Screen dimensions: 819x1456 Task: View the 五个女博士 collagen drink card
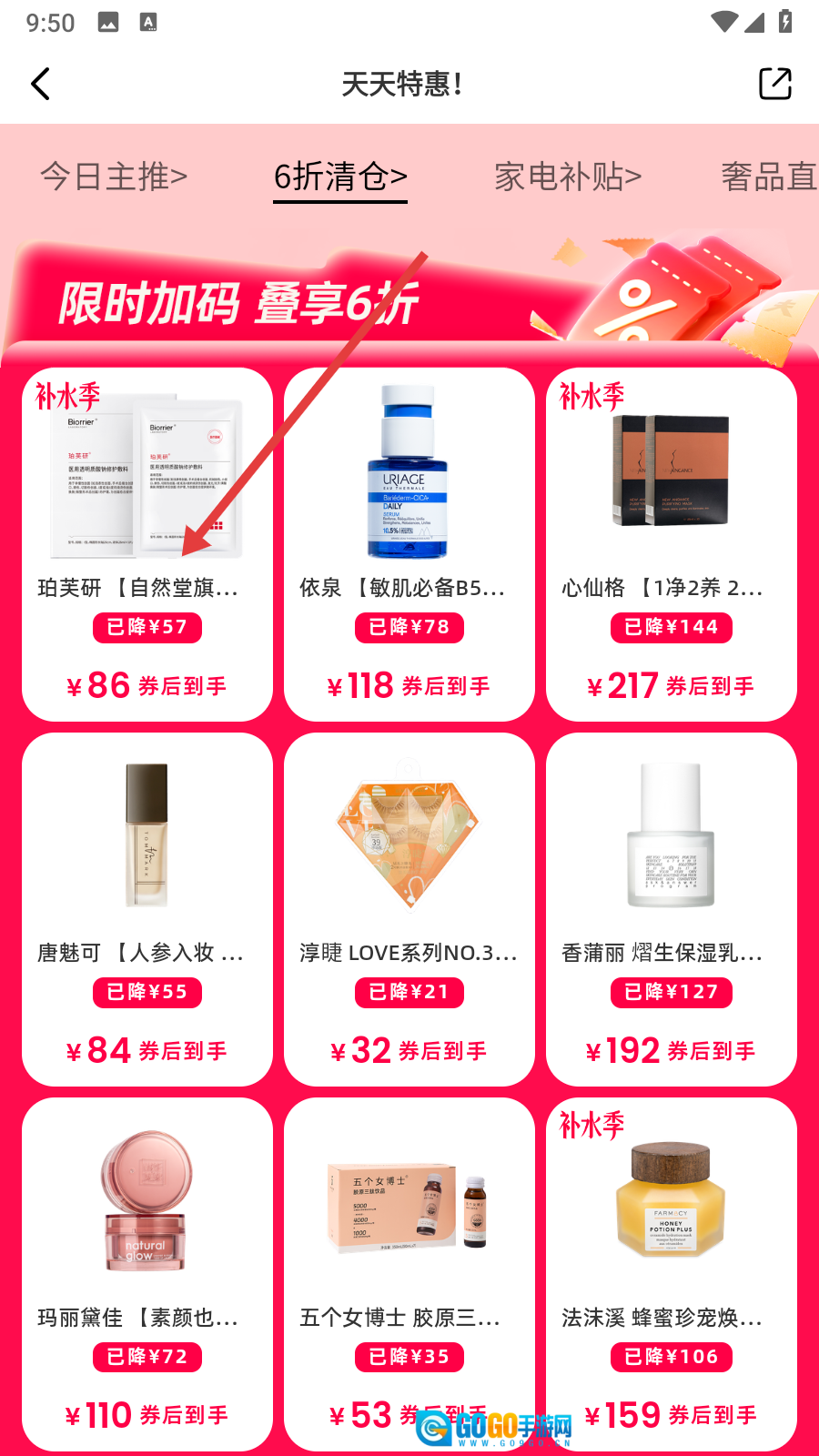tap(409, 1272)
